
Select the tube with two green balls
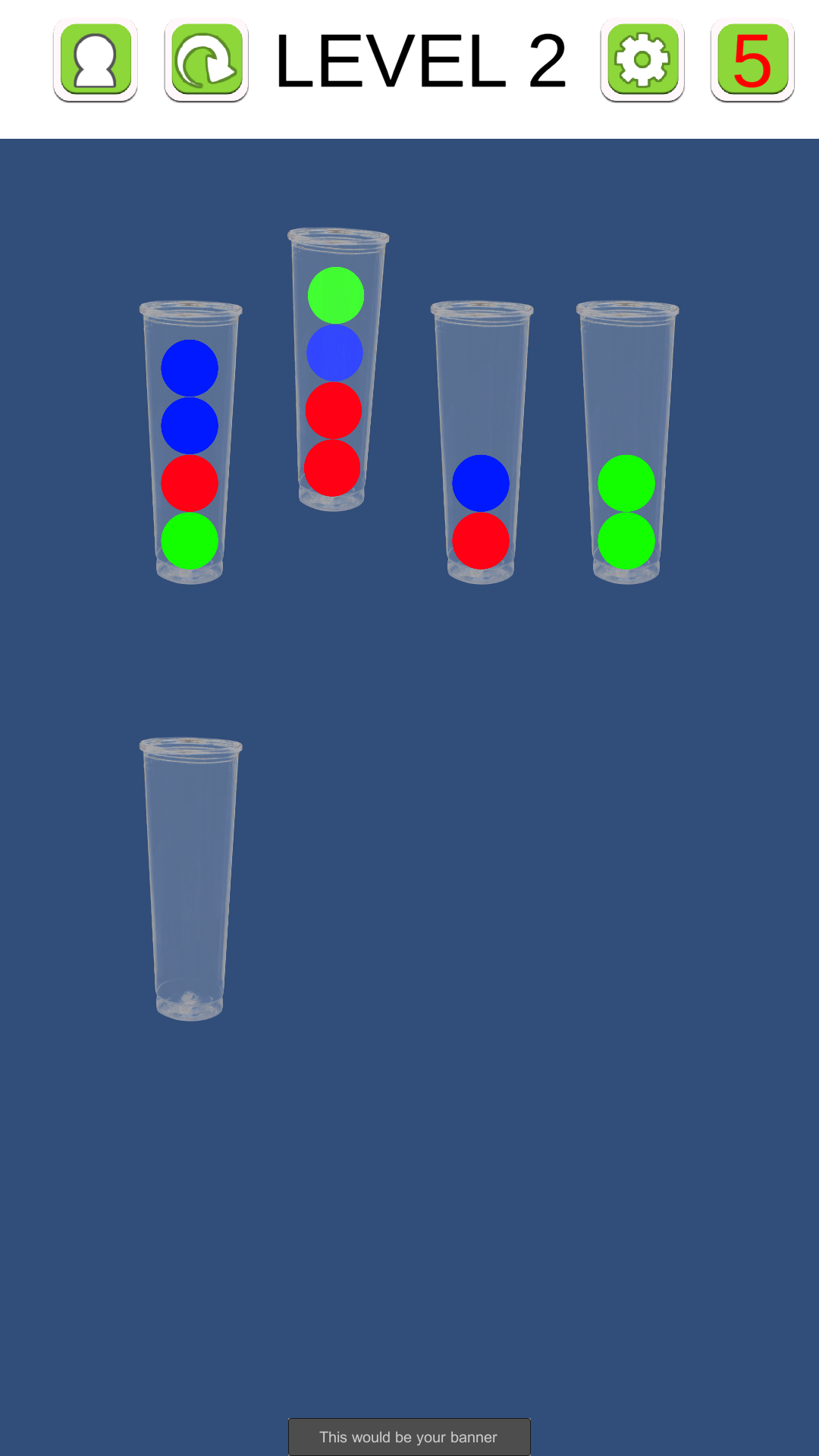627,443
